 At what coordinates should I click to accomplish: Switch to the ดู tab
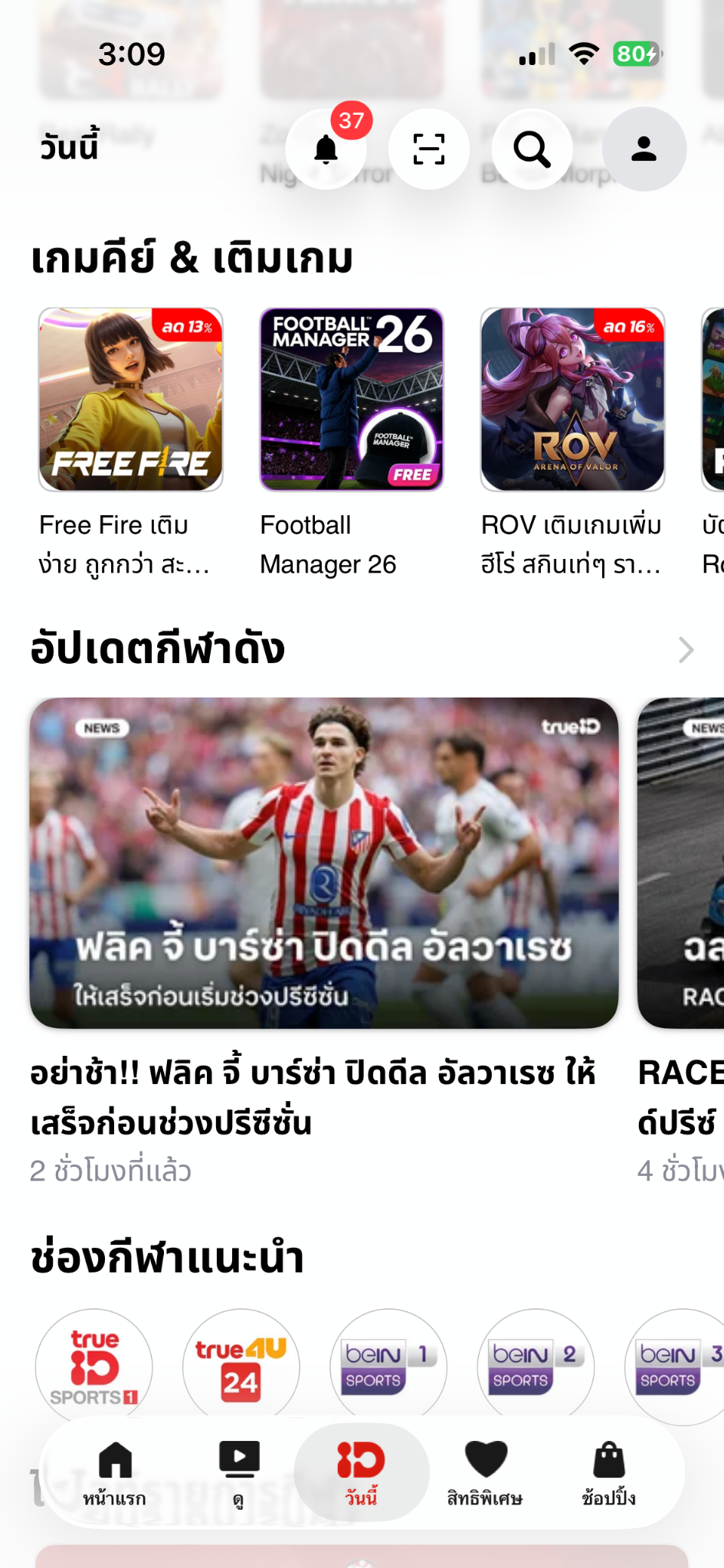pos(239,1474)
